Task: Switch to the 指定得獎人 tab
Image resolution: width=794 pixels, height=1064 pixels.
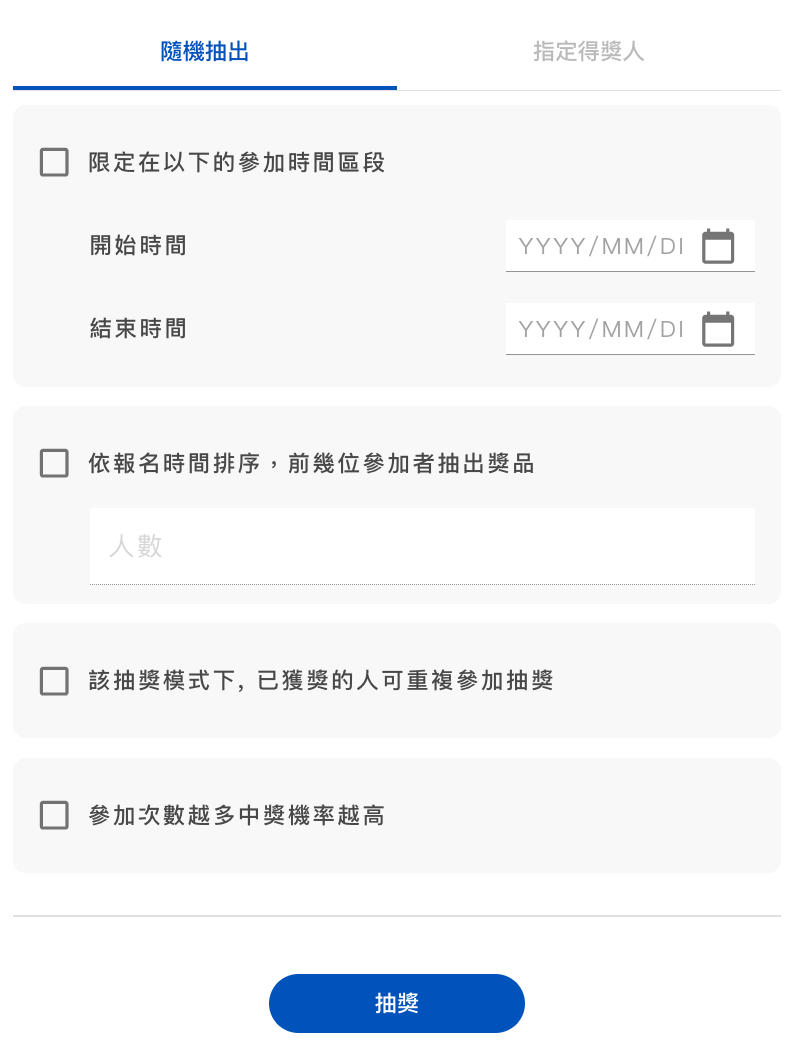Action: [588, 52]
